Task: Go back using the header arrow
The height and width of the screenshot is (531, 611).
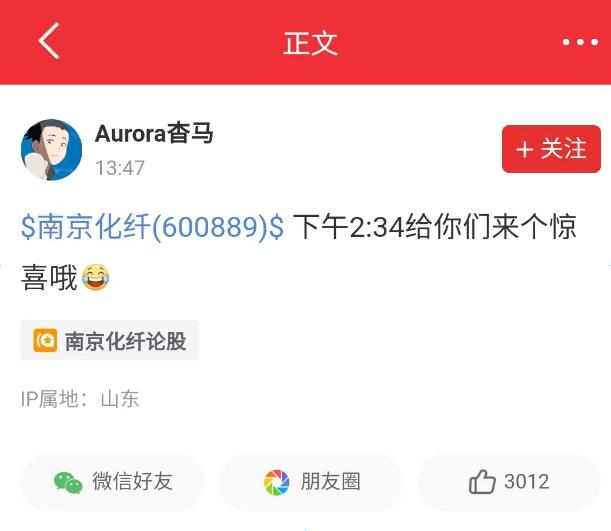Action: pyautogui.click(x=49, y=41)
